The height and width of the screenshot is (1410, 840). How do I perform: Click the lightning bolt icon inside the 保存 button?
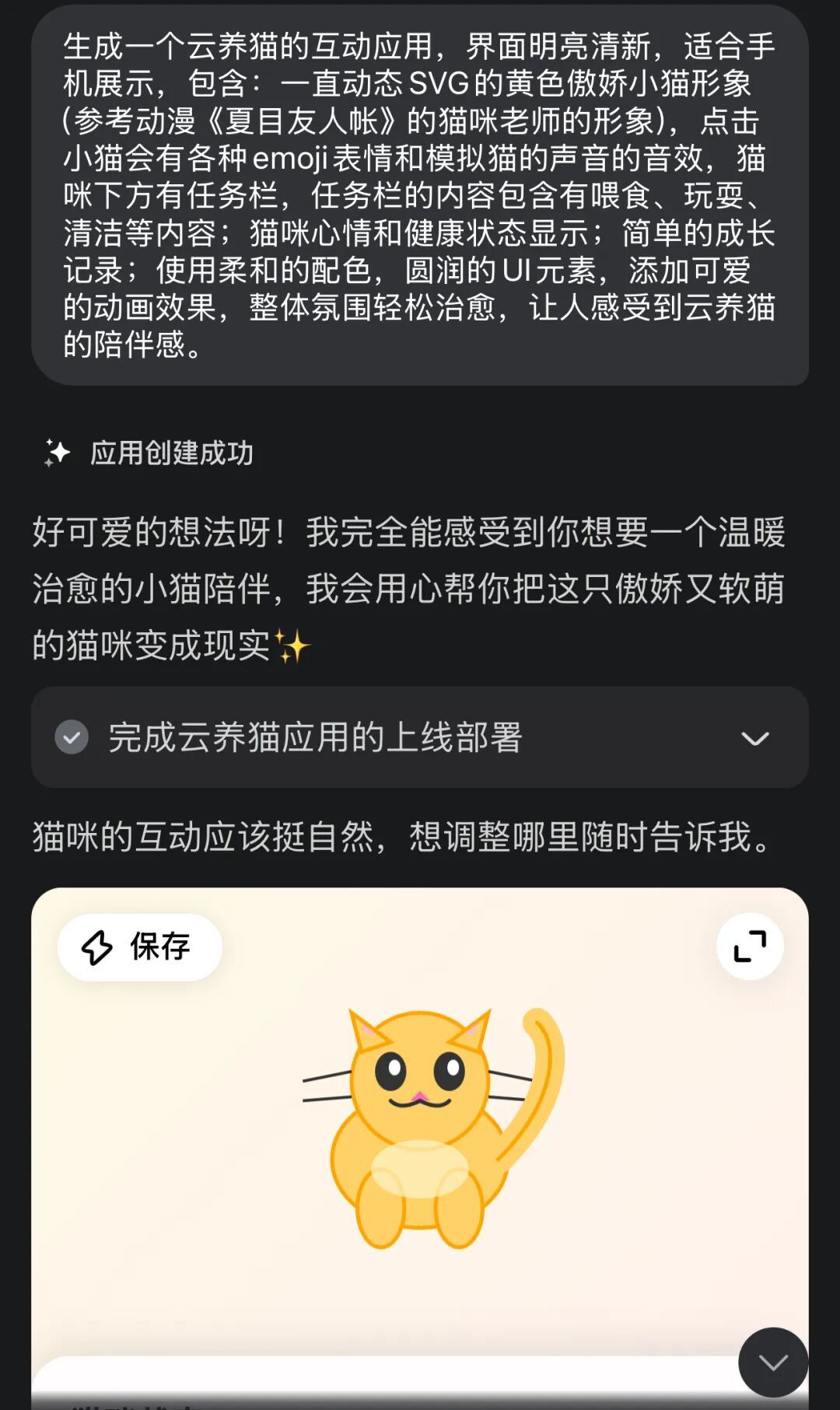click(96, 947)
